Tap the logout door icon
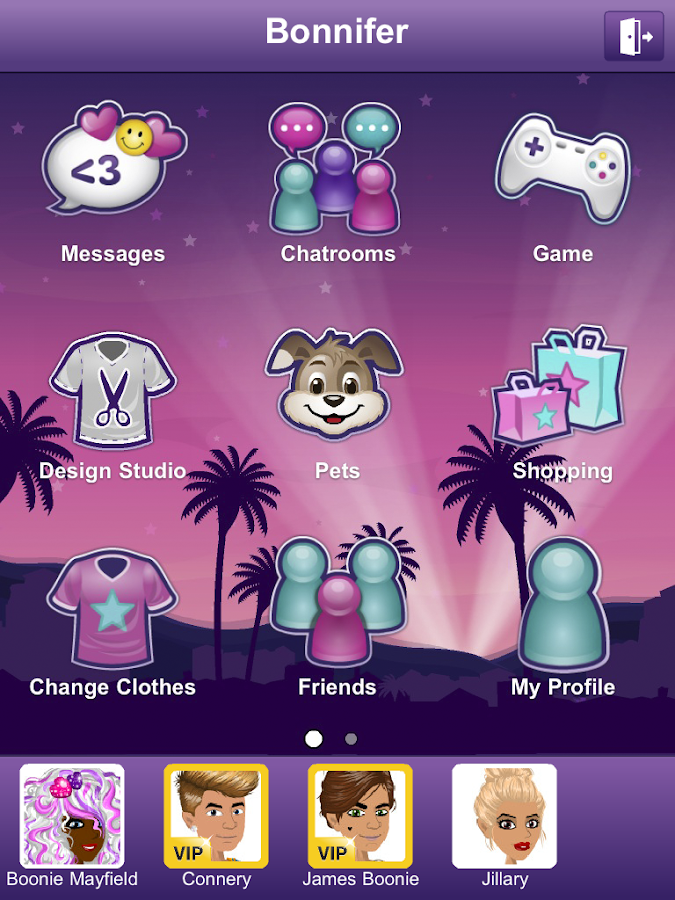675x900 pixels. tap(634, 37)
